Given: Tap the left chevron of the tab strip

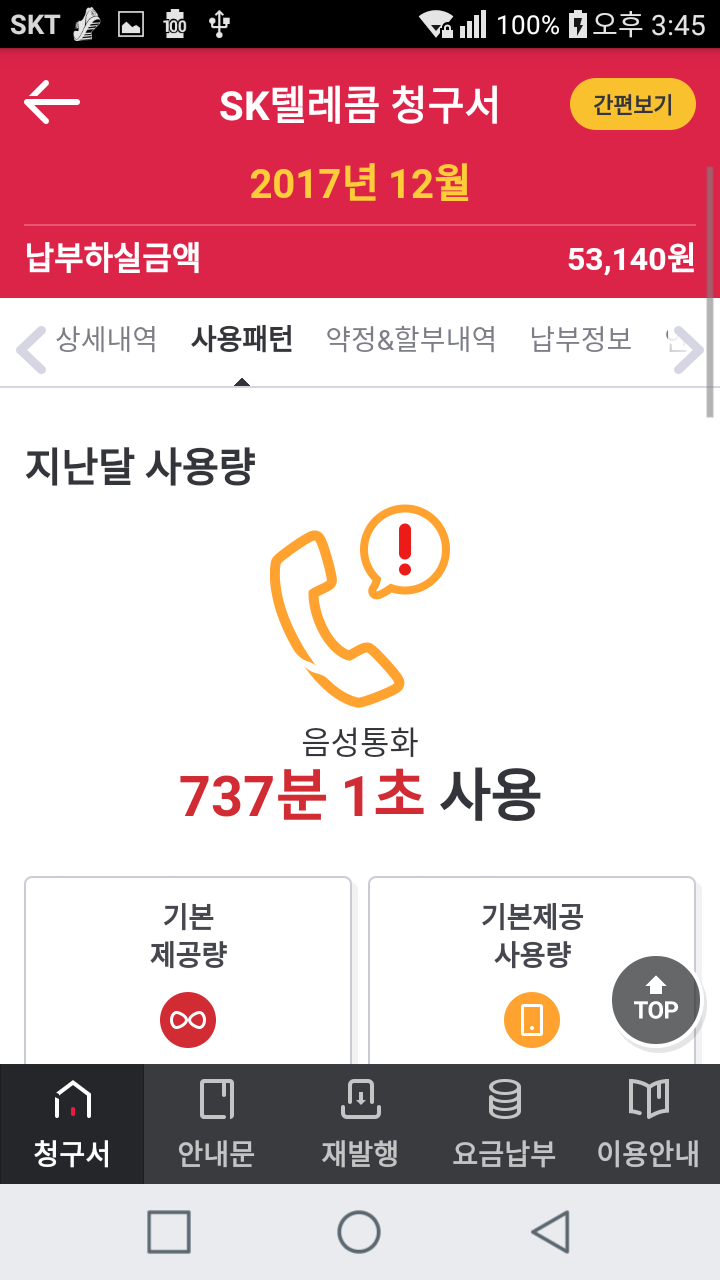Looking at the screenshot, I should pyautogui.click(x=31, y=350).
